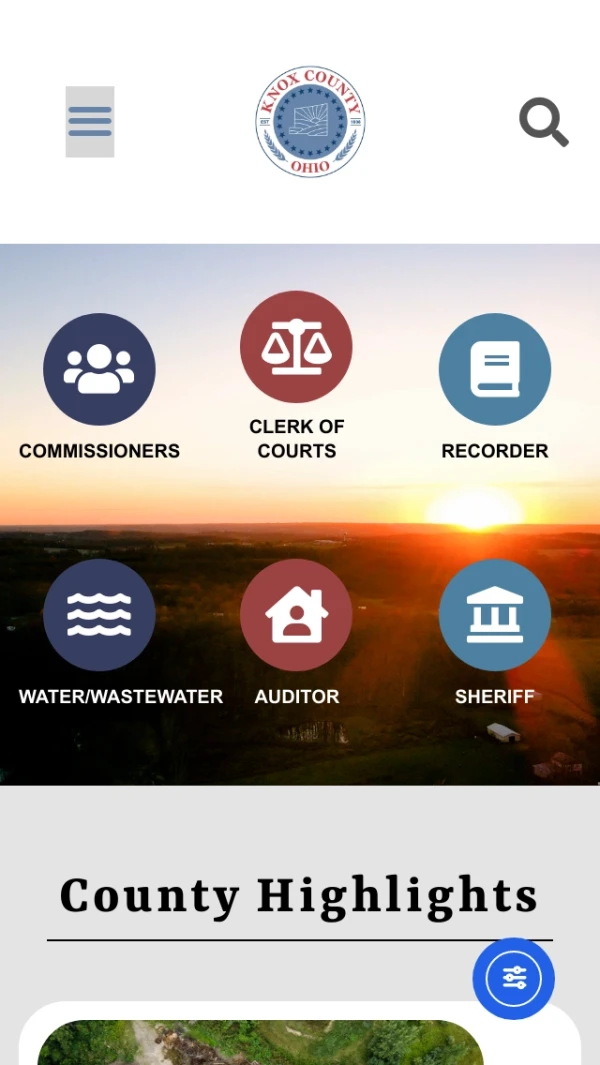Go to the Knox County Ohio home logo
The width and height of the screenshot is (600, 1065).
pos(310,122)
